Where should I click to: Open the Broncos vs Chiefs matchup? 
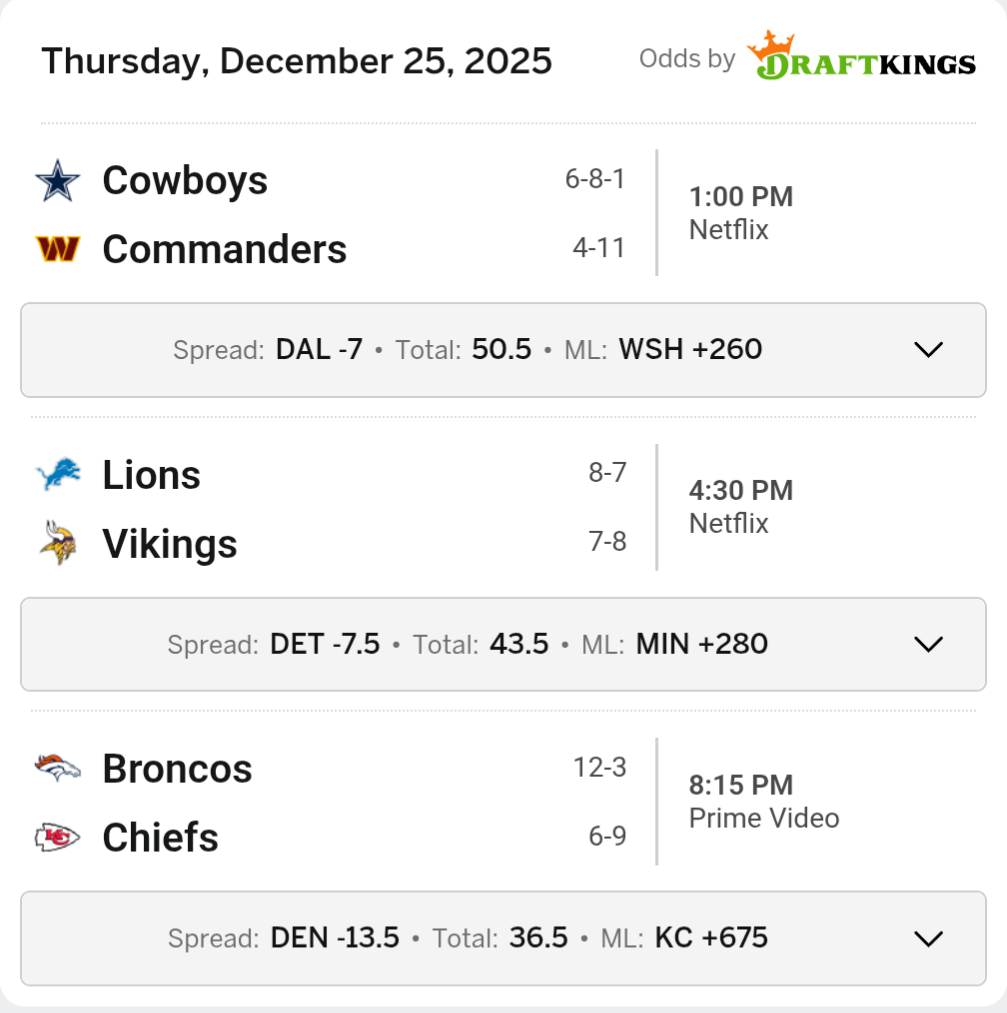pyautogui.click(x=330, y=802)
